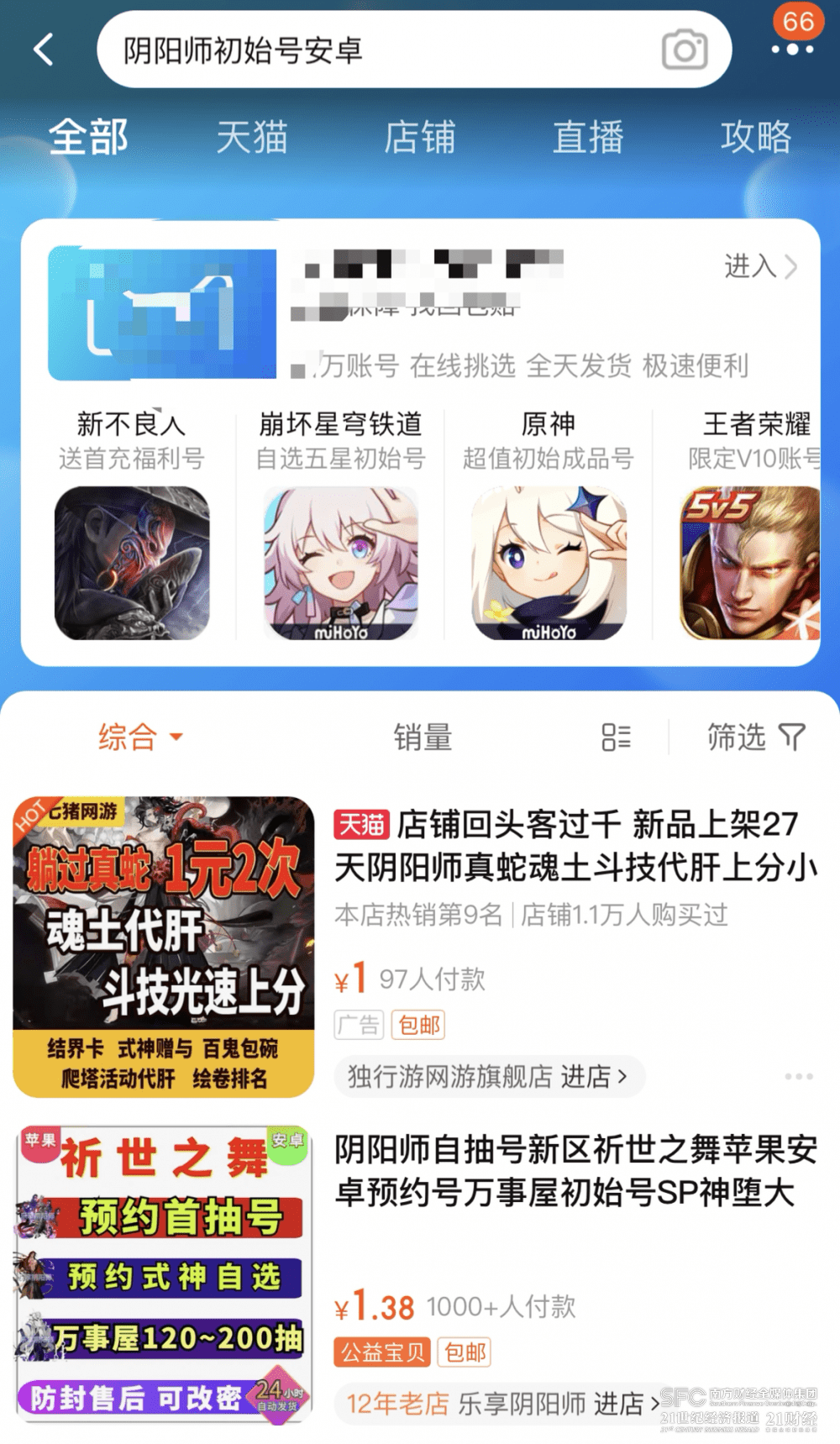Open the 筛选 filter options
Viewport: 840px width, 1444px height.
click(755, 738)
